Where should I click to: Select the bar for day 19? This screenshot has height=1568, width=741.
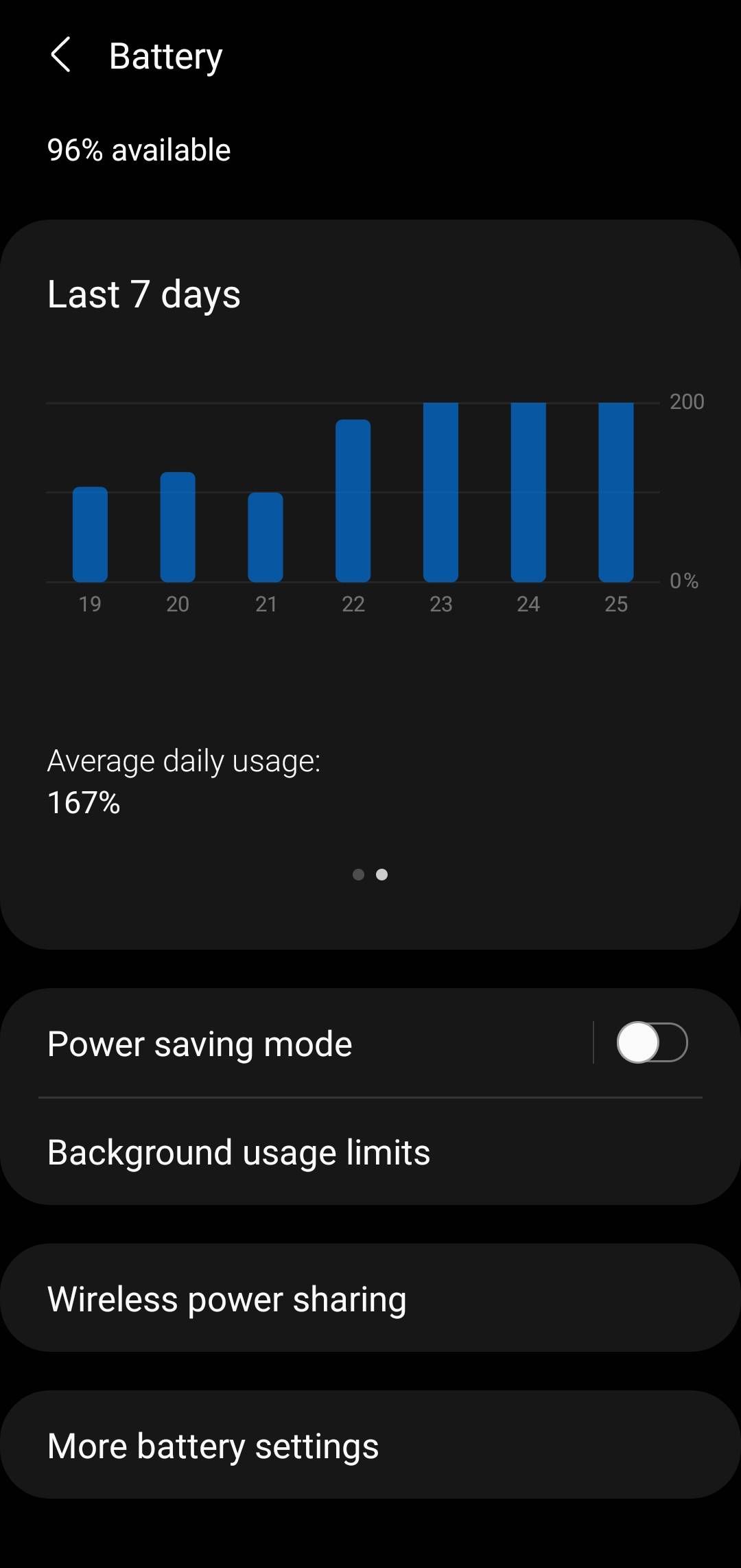click(90, 535)
